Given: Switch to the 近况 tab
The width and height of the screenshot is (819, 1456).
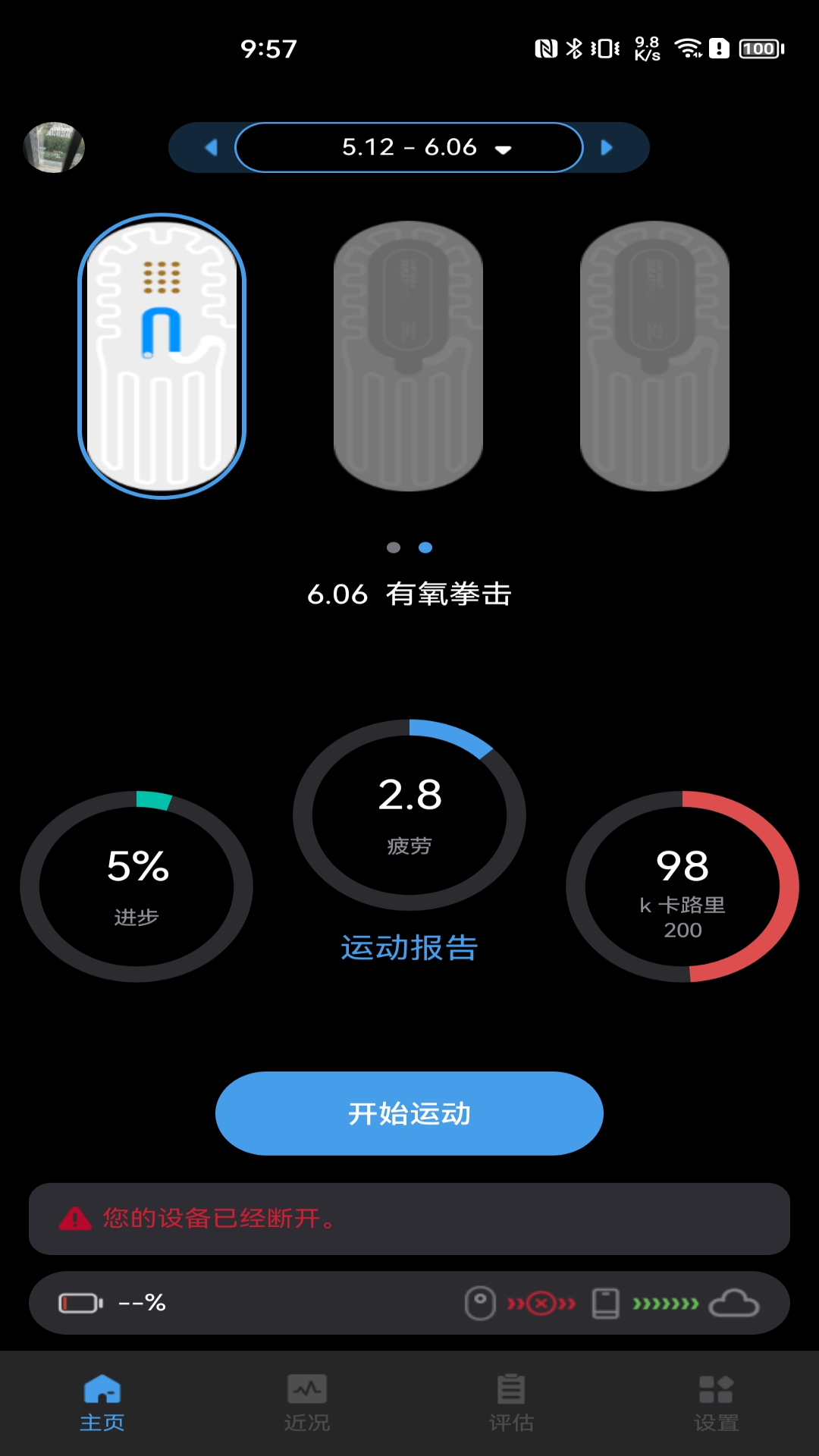Looking at the screenshot, I should click(x=307, y=1403).
